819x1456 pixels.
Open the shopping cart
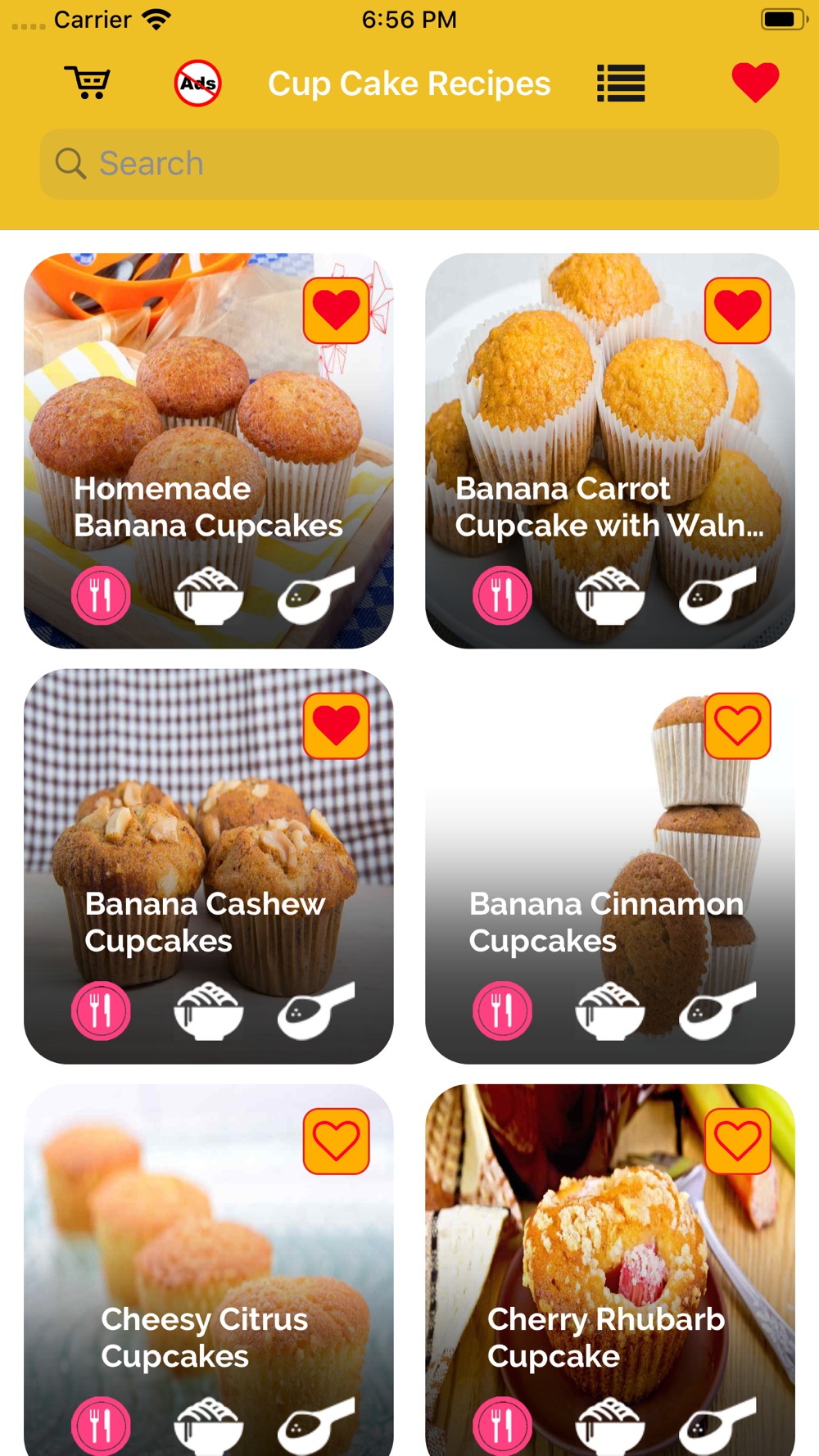[x=88, y=83]
